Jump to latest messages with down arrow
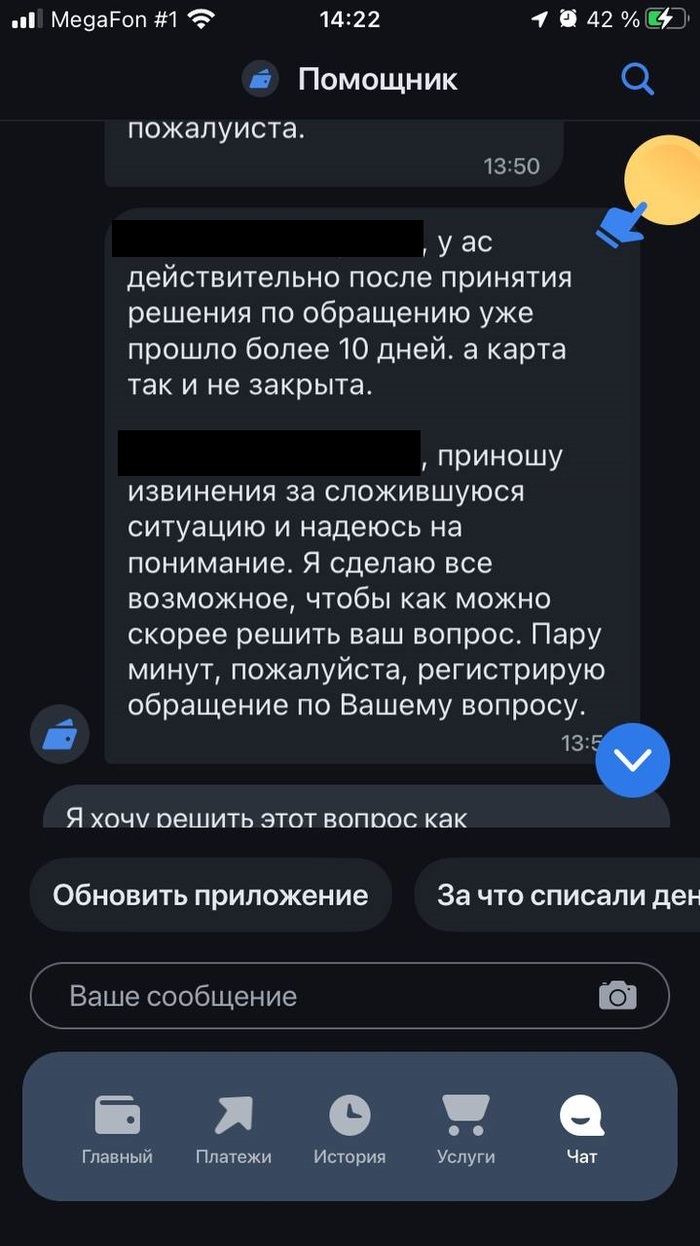 coord(632,760)
